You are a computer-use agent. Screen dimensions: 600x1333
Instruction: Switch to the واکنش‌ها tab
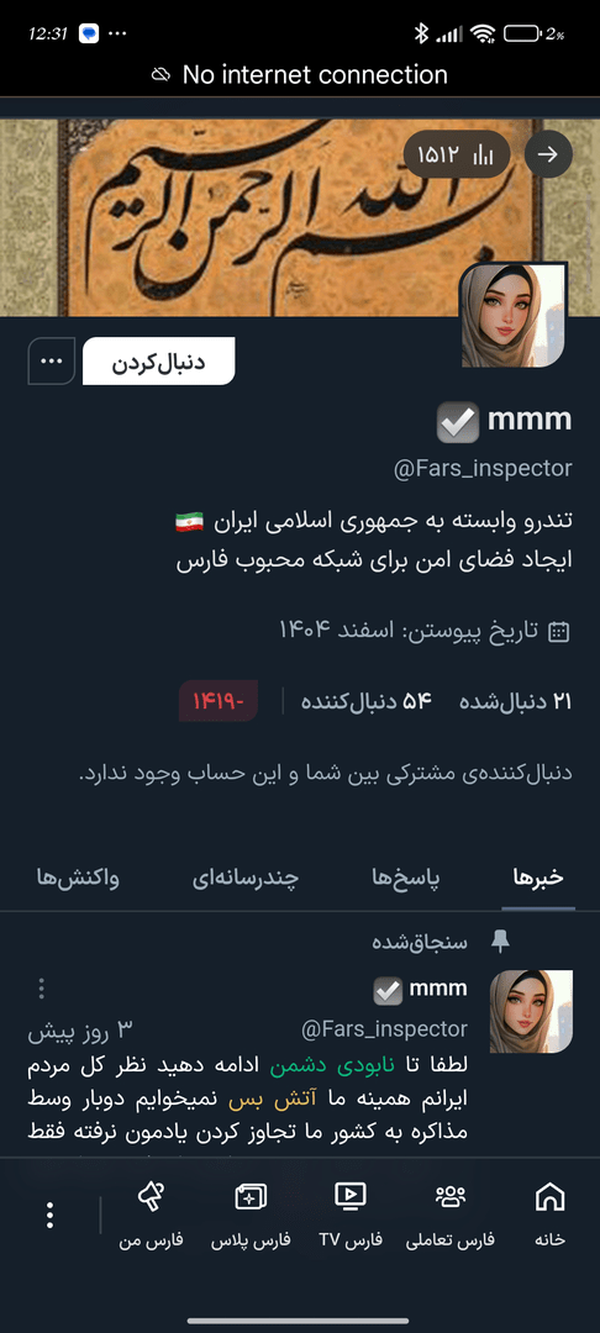pos(78,878)
